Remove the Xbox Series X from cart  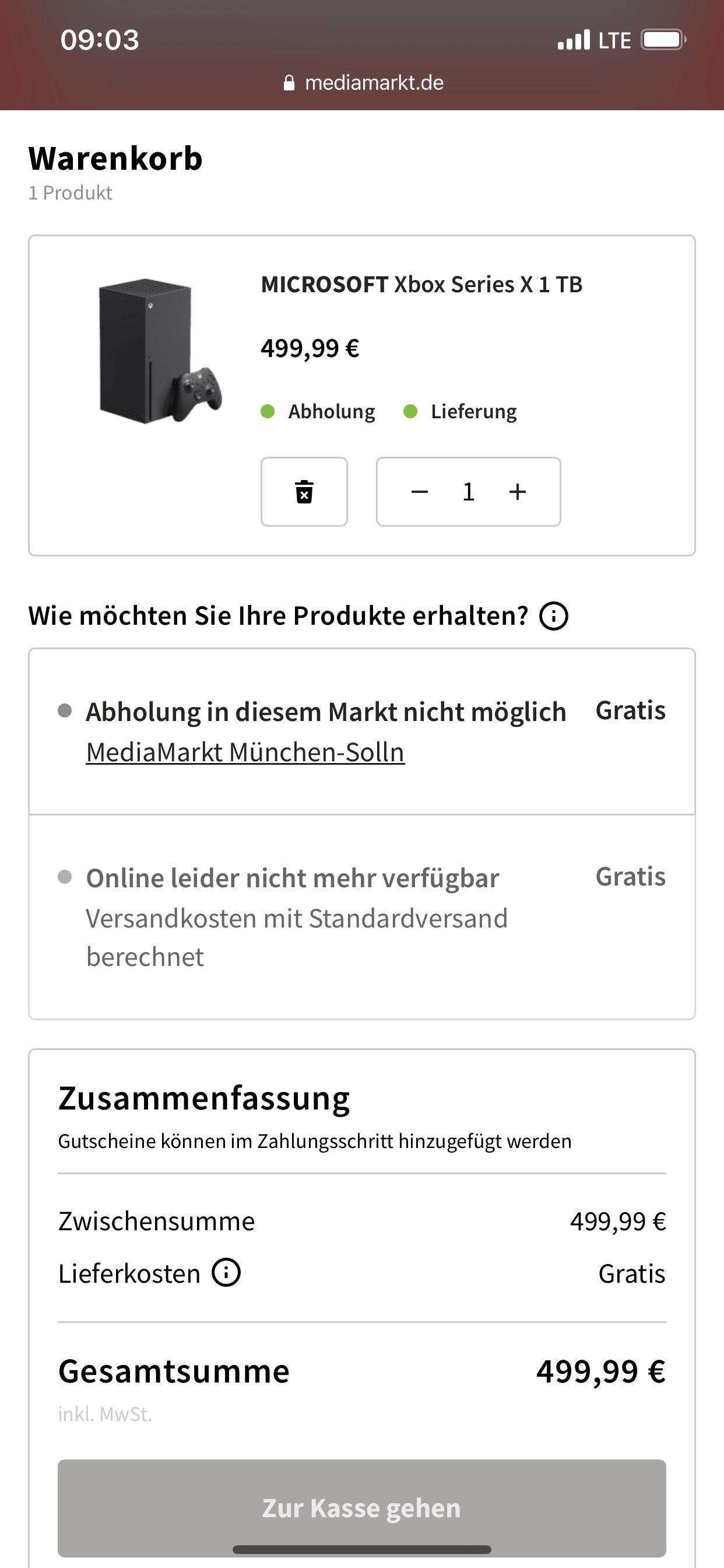point(304,491)
